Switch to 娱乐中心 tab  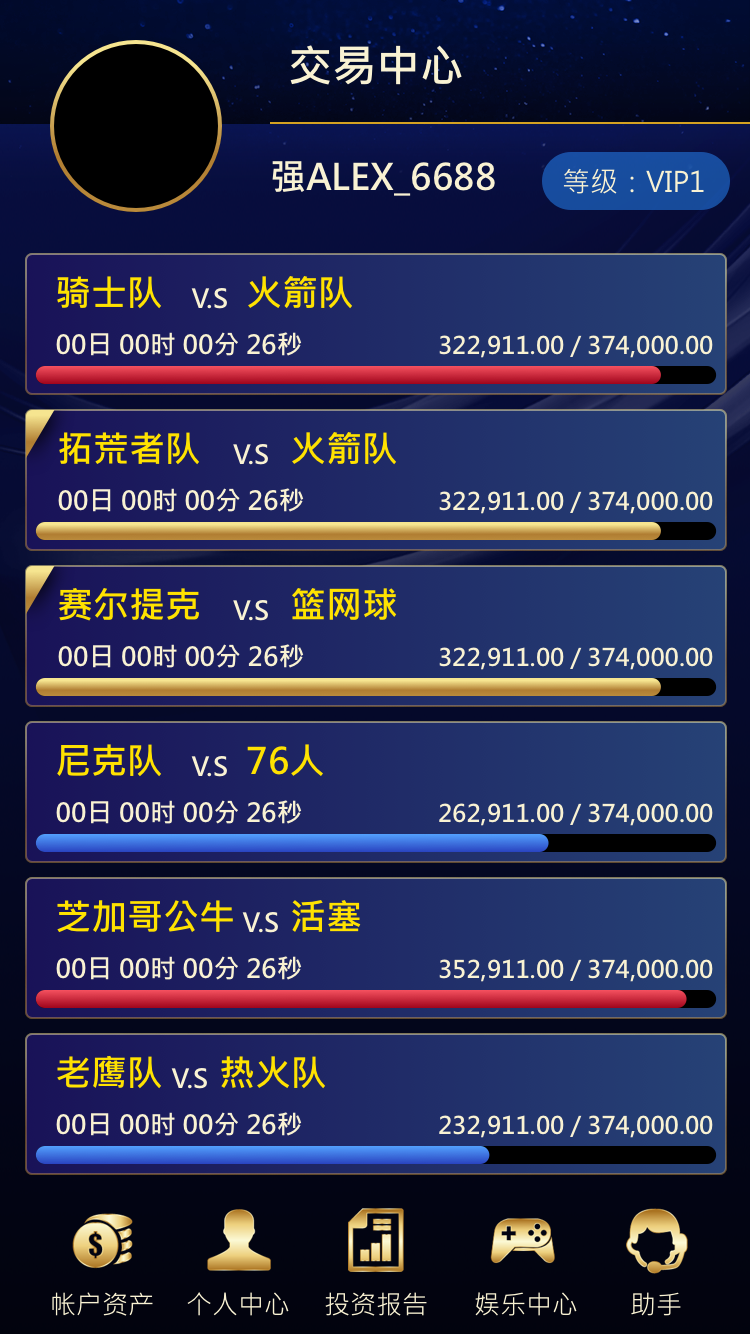coord(524,1262)
